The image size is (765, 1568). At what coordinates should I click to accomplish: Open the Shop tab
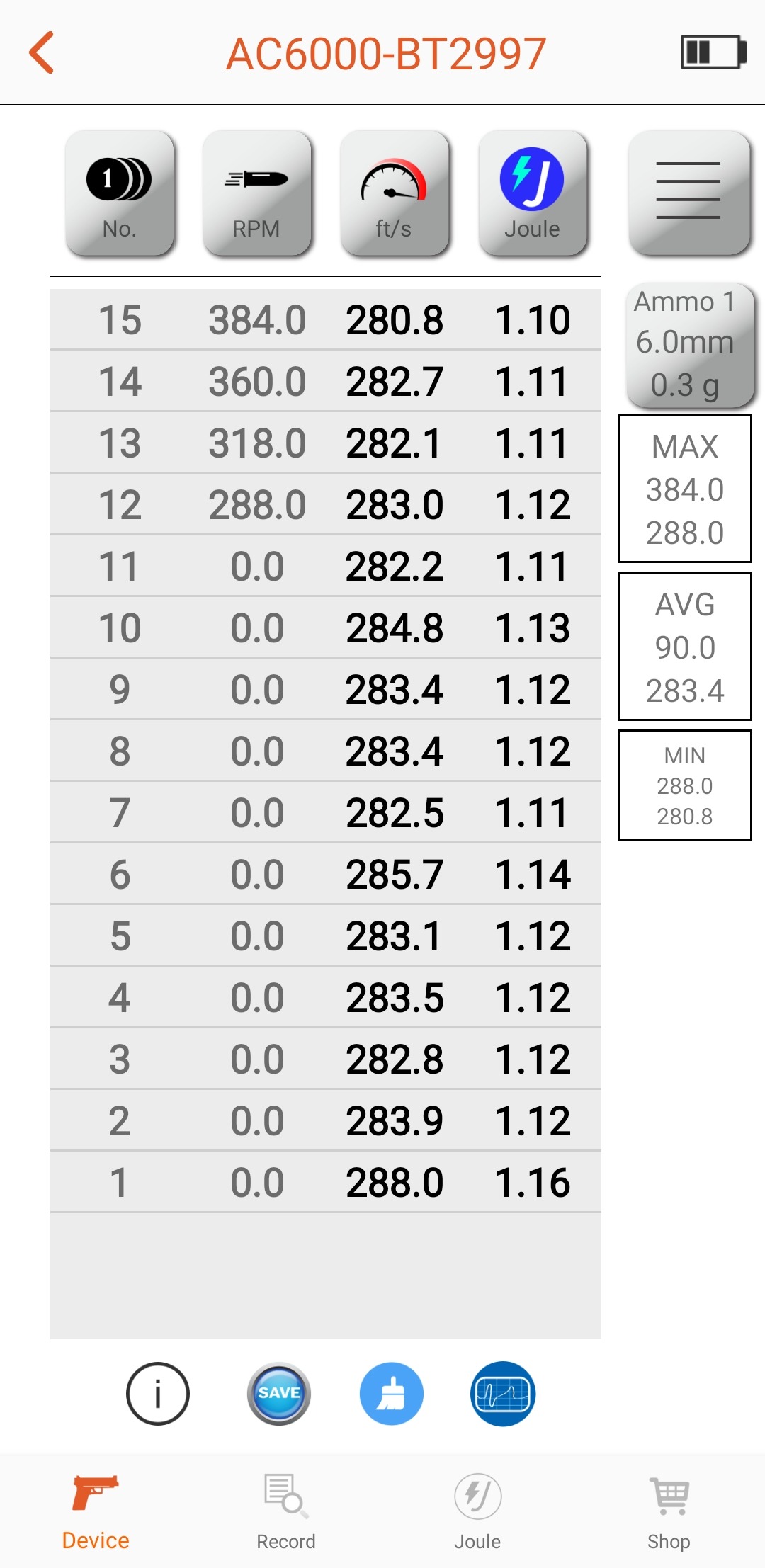[x=669, y=1511]
